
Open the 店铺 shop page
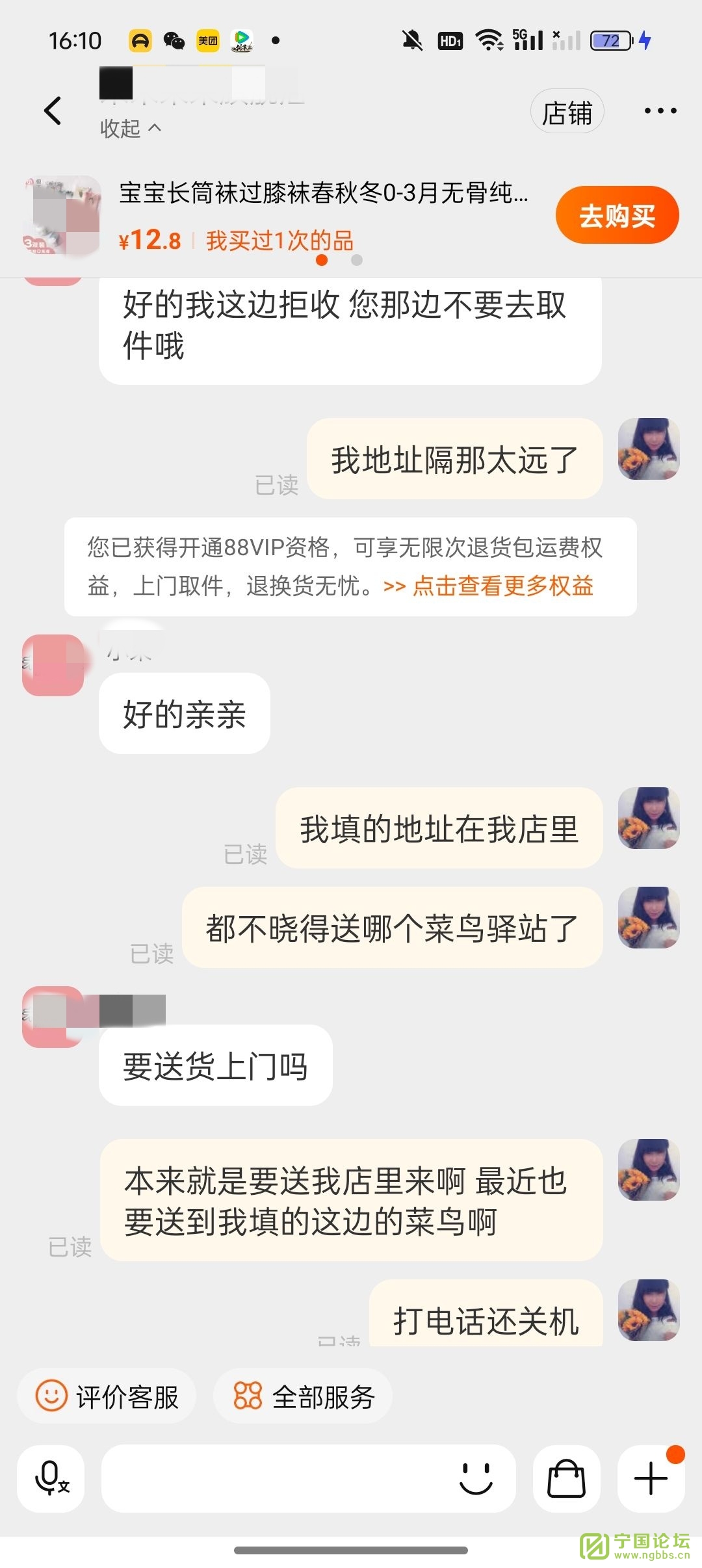pyautogui.click(x=567, y=112)
